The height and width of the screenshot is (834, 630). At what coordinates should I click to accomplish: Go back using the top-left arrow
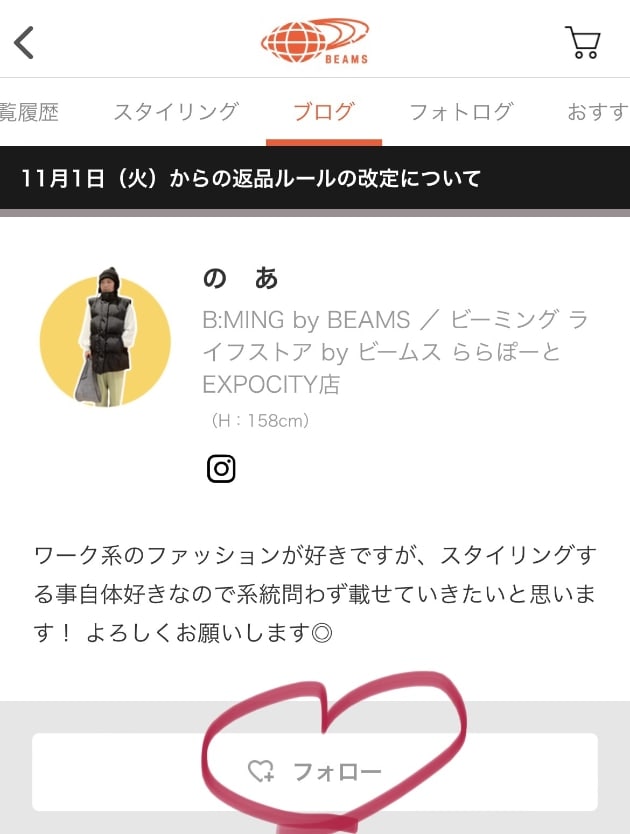click(x=24, y=42)
